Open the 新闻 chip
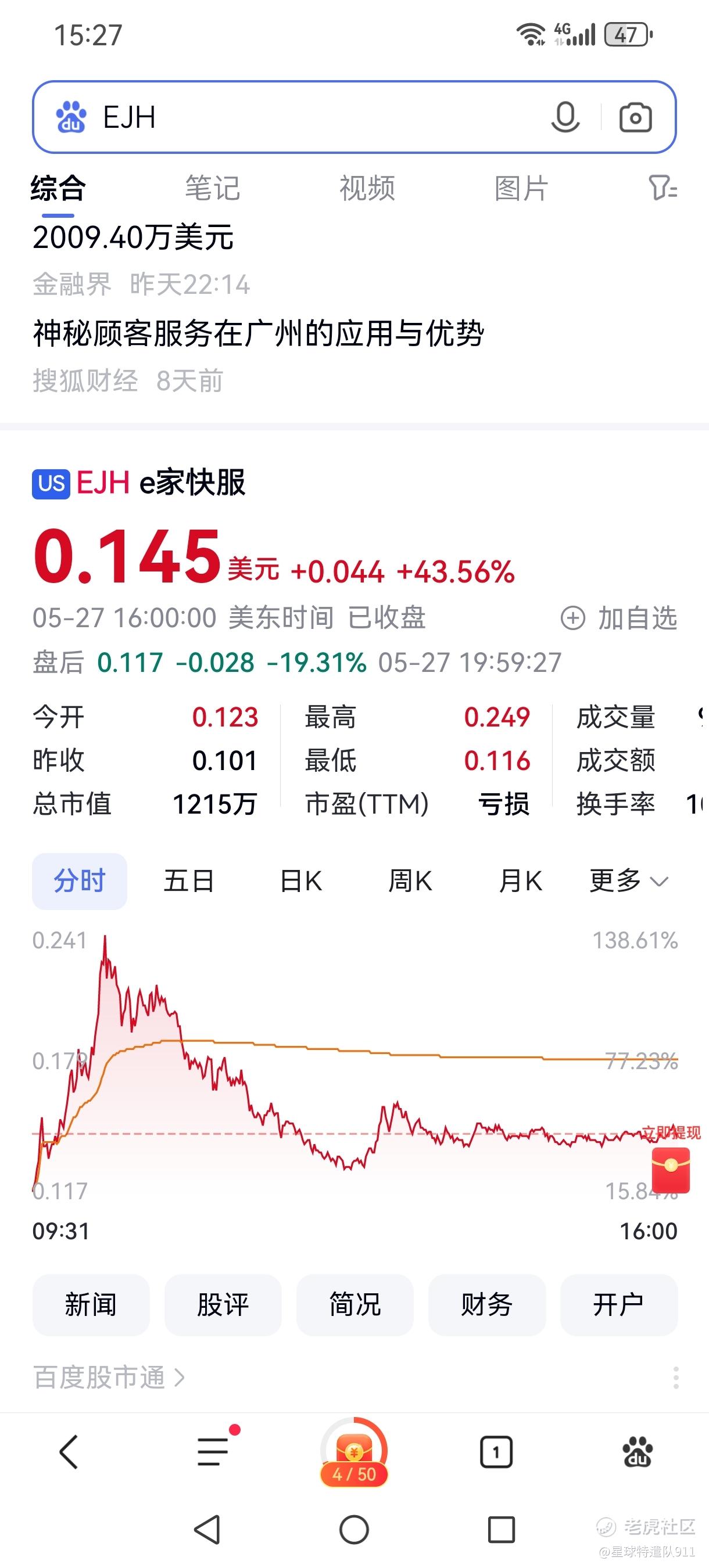The height and width of the screenshot is (1568, 709). tap(91, 1304)
